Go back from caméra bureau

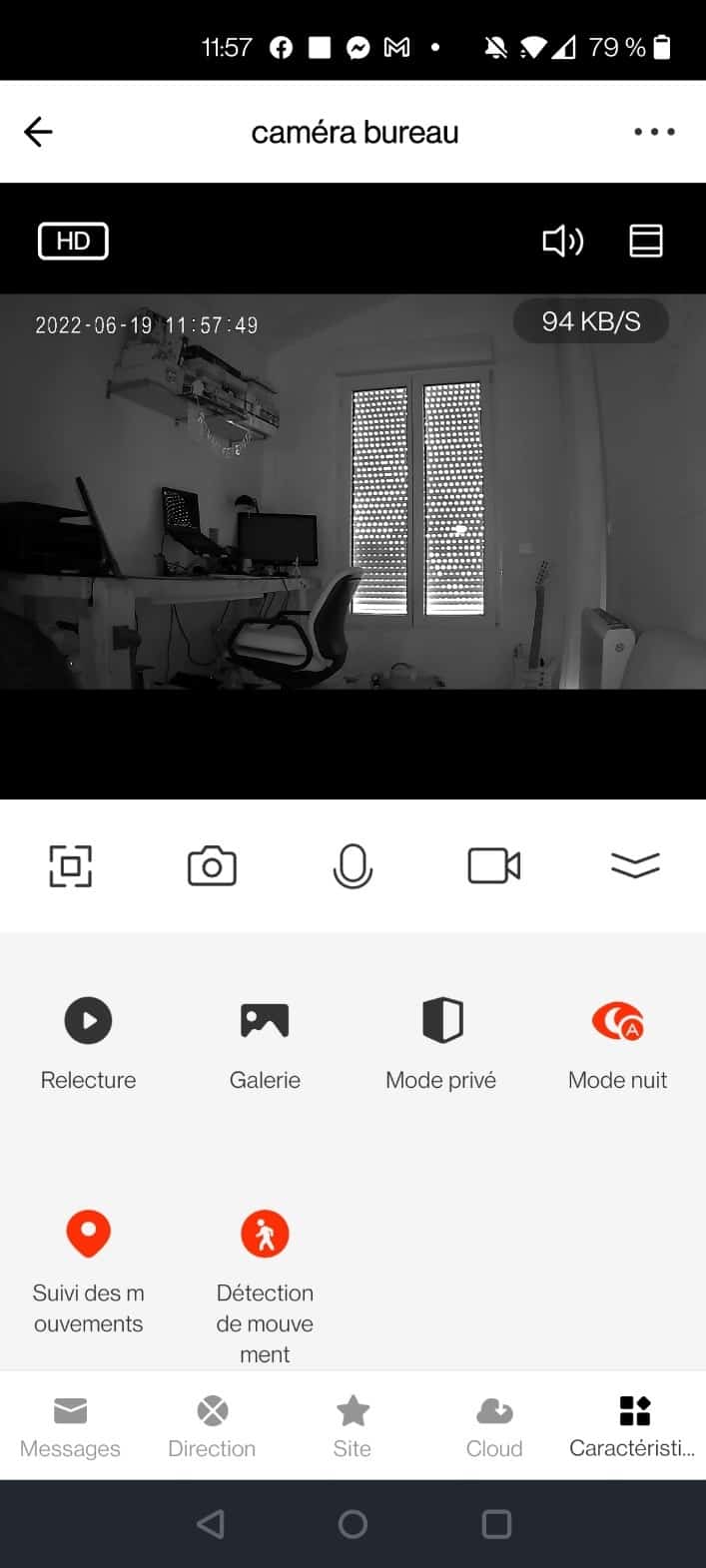(38, 132)
